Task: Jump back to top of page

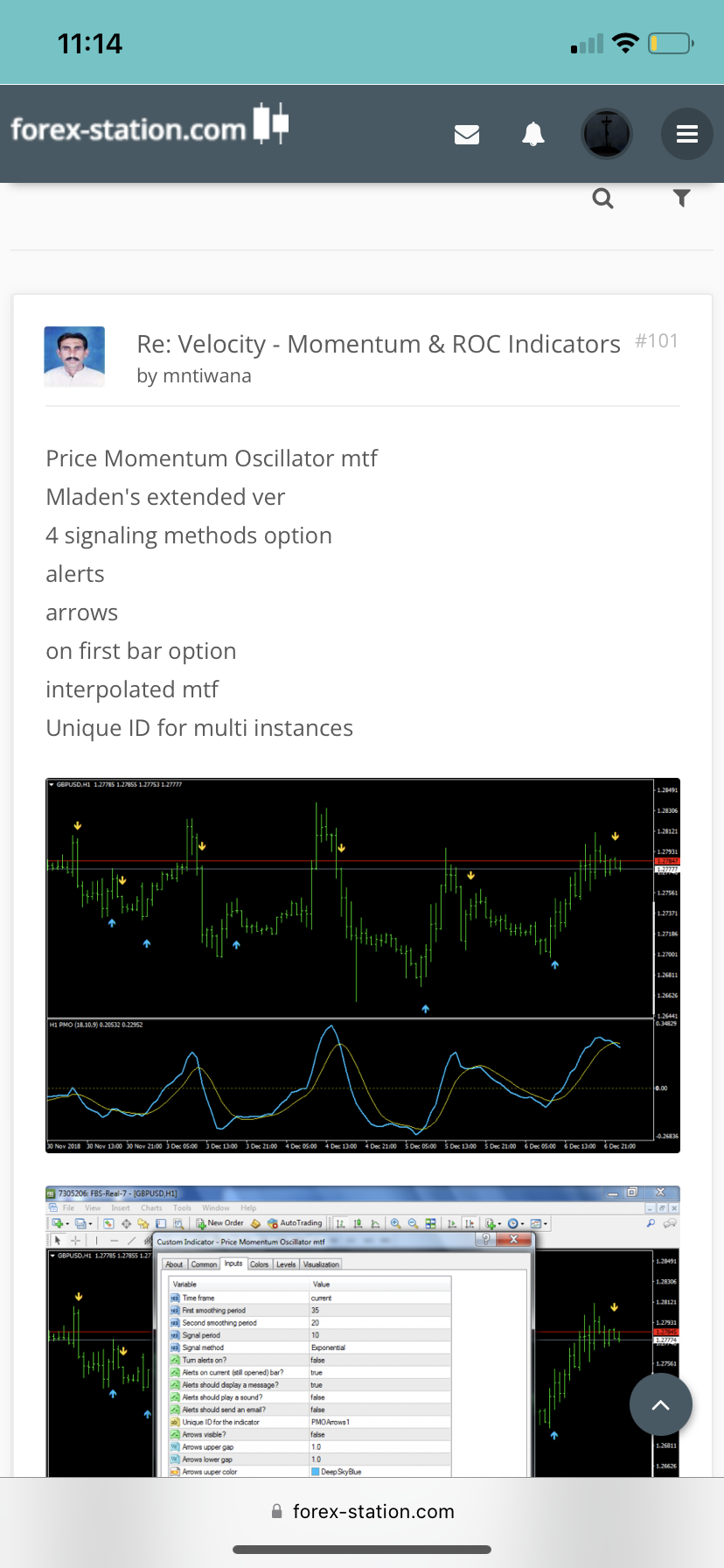Action: (x=661, y=1404)
